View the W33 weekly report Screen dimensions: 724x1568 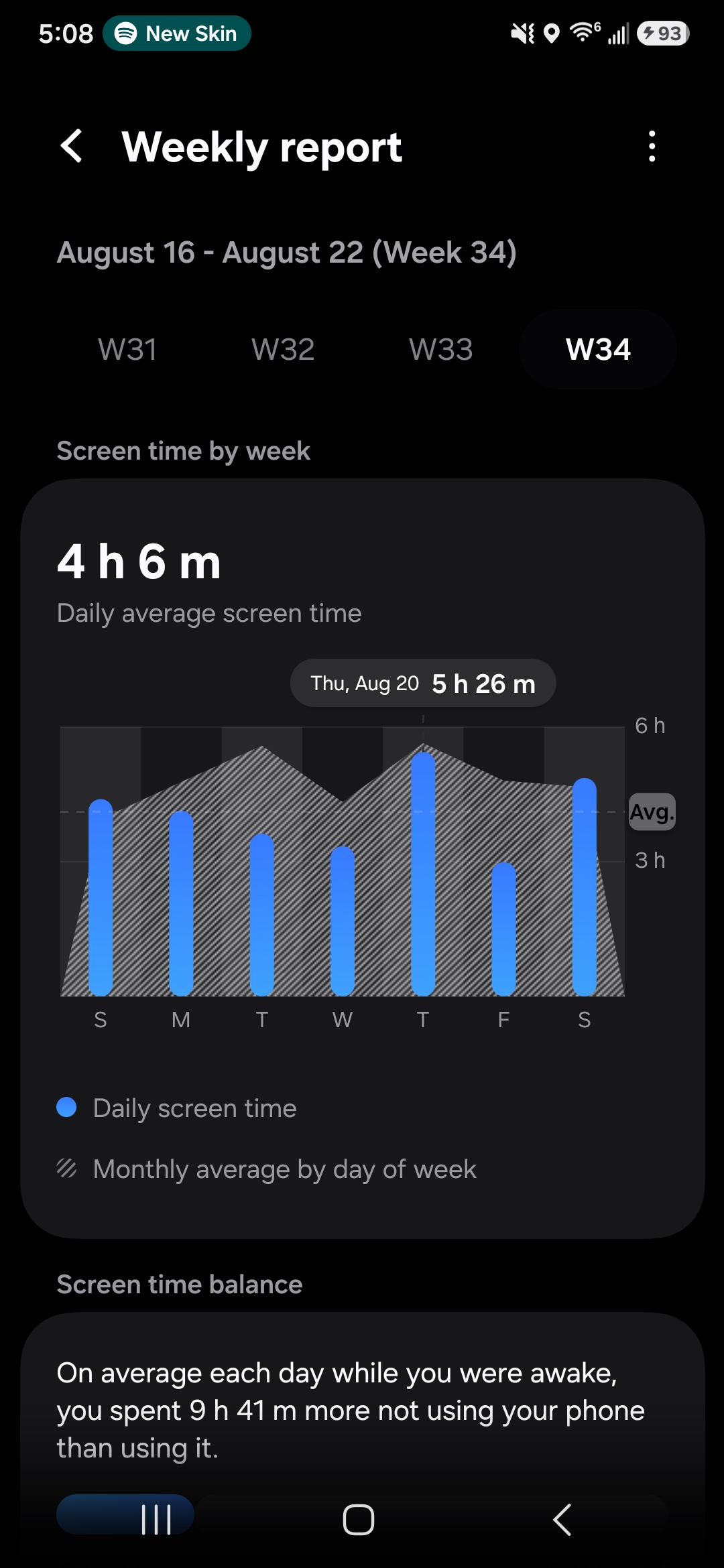pos(440,349)
